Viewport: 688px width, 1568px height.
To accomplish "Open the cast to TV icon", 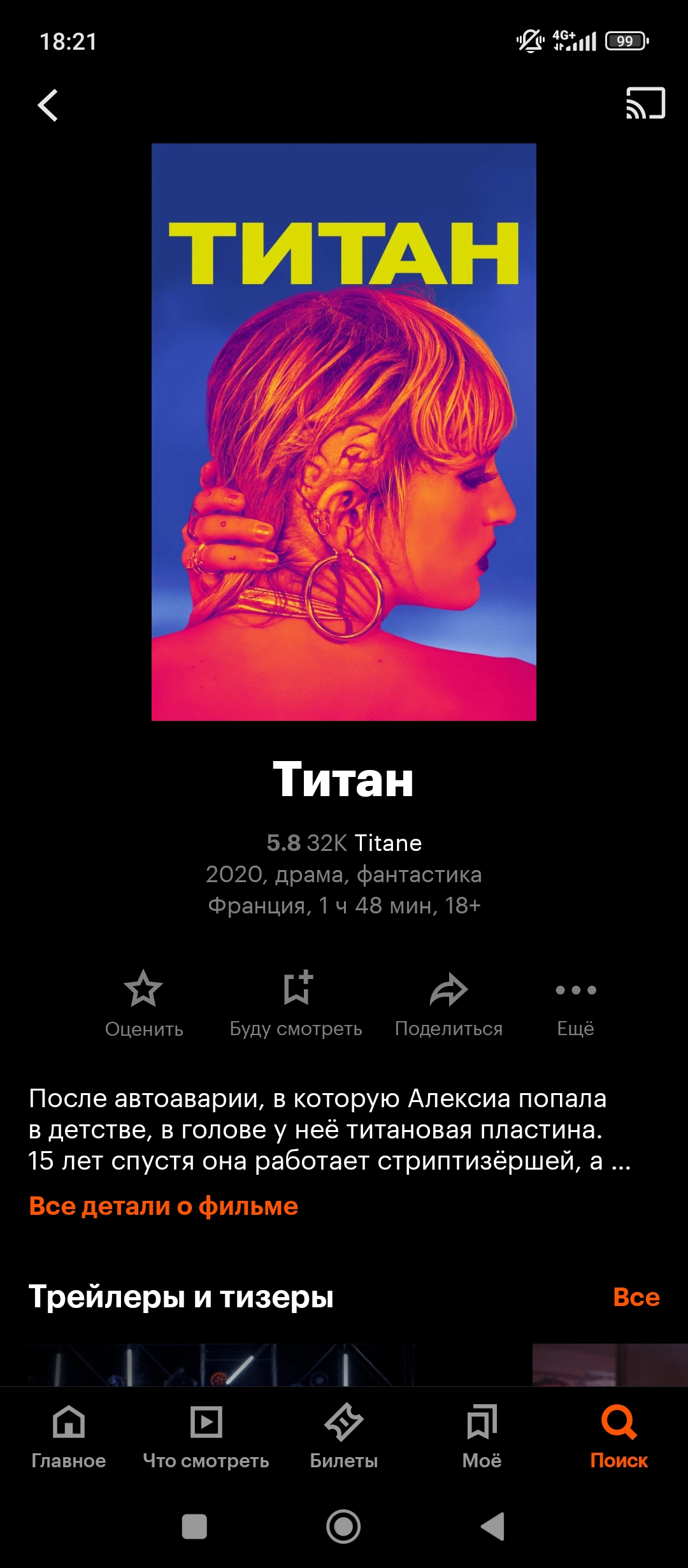I will click(x=645, y=103).
